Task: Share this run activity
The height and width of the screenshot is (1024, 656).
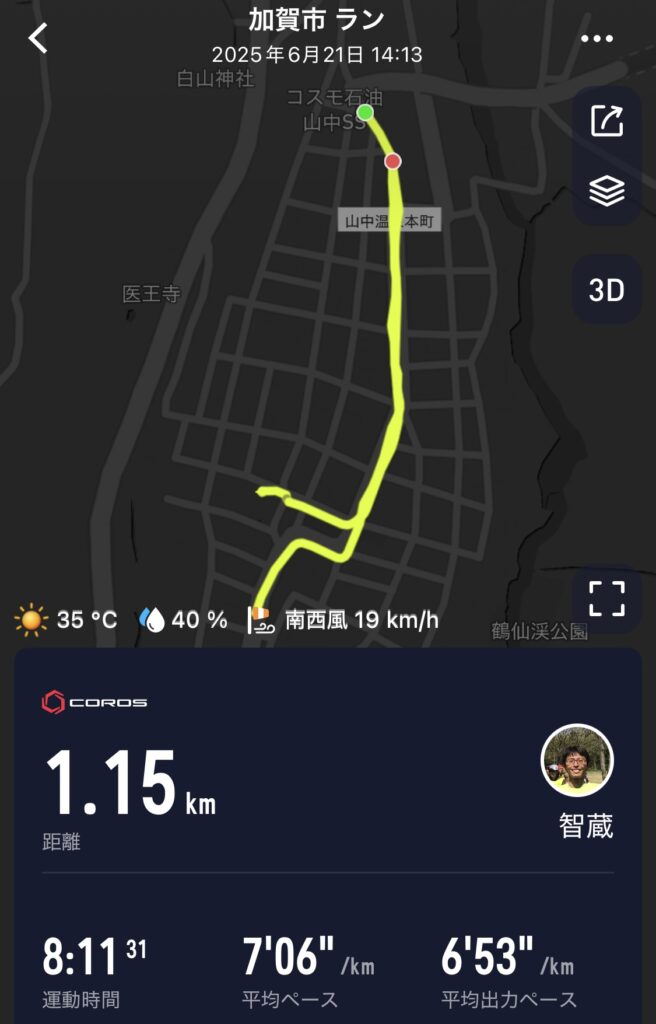Action: pyautogui.click(x=606, y=121)
